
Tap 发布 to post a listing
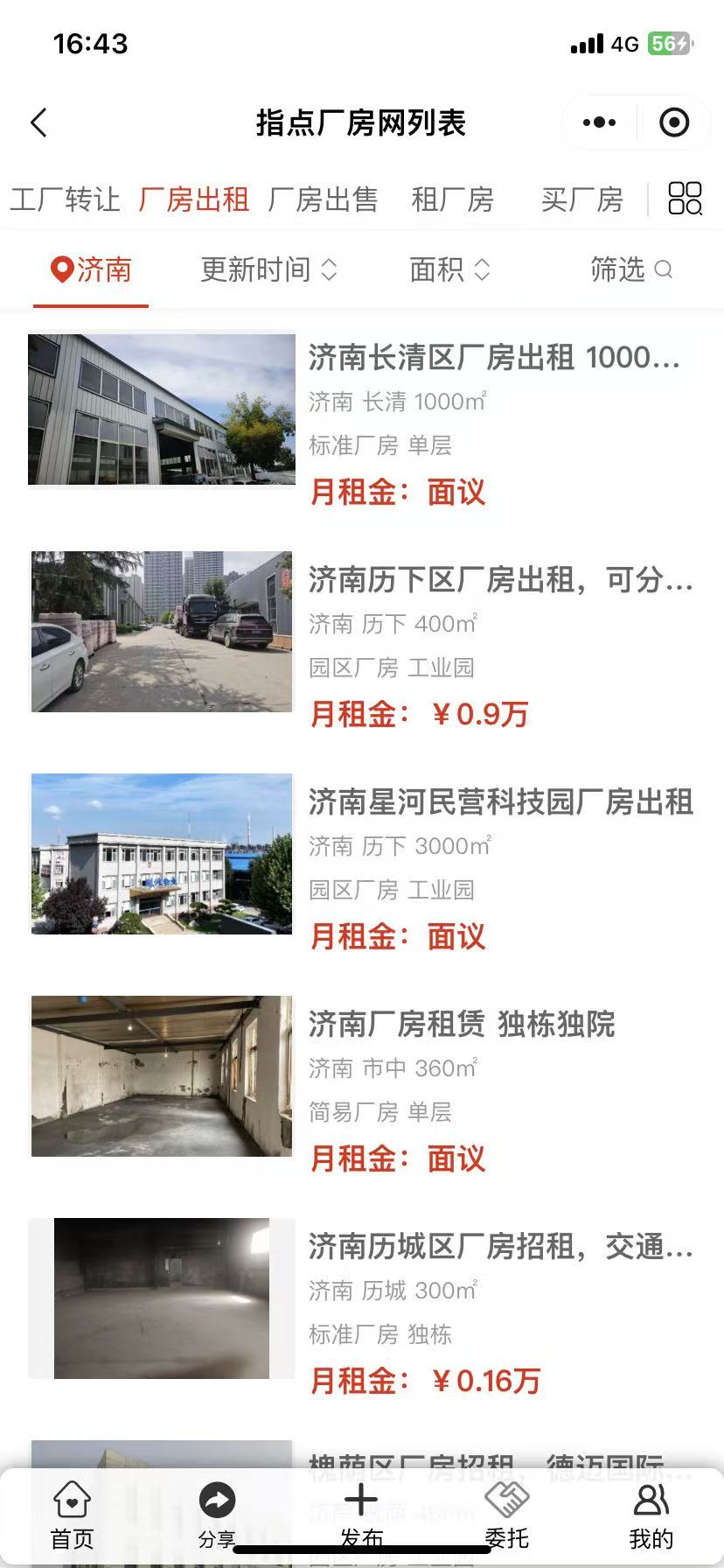point(361,1515)
